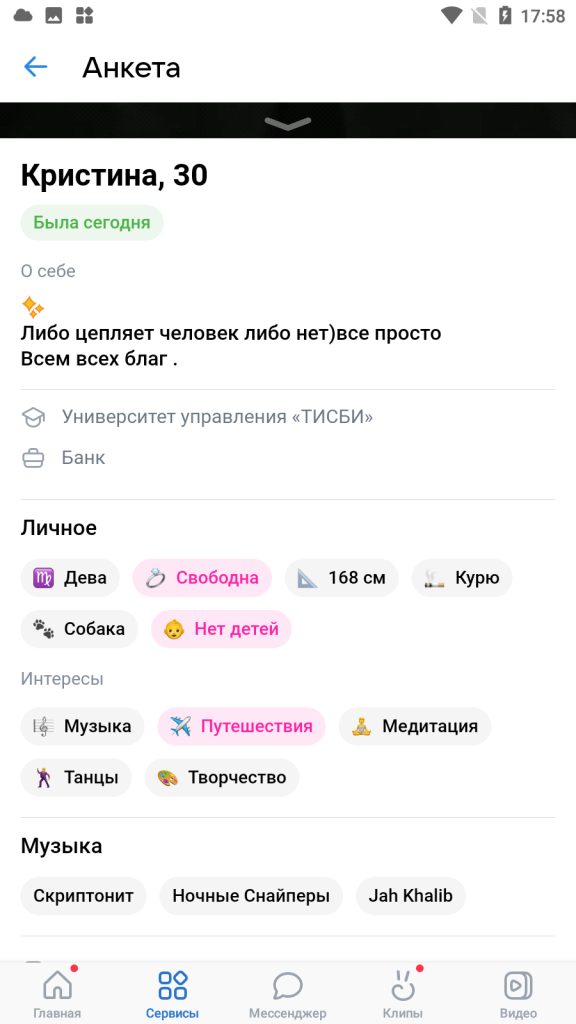Switch to the Сервисы tab
The width and height of the screenshot is (576, 1024).
[x=172, y=993]
